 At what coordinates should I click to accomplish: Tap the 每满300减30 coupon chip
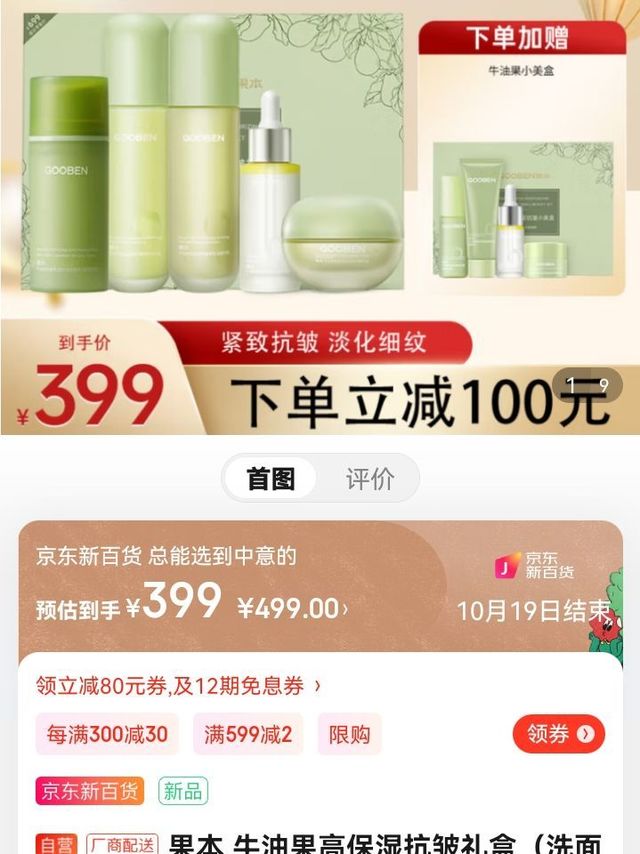coord(107,734)
